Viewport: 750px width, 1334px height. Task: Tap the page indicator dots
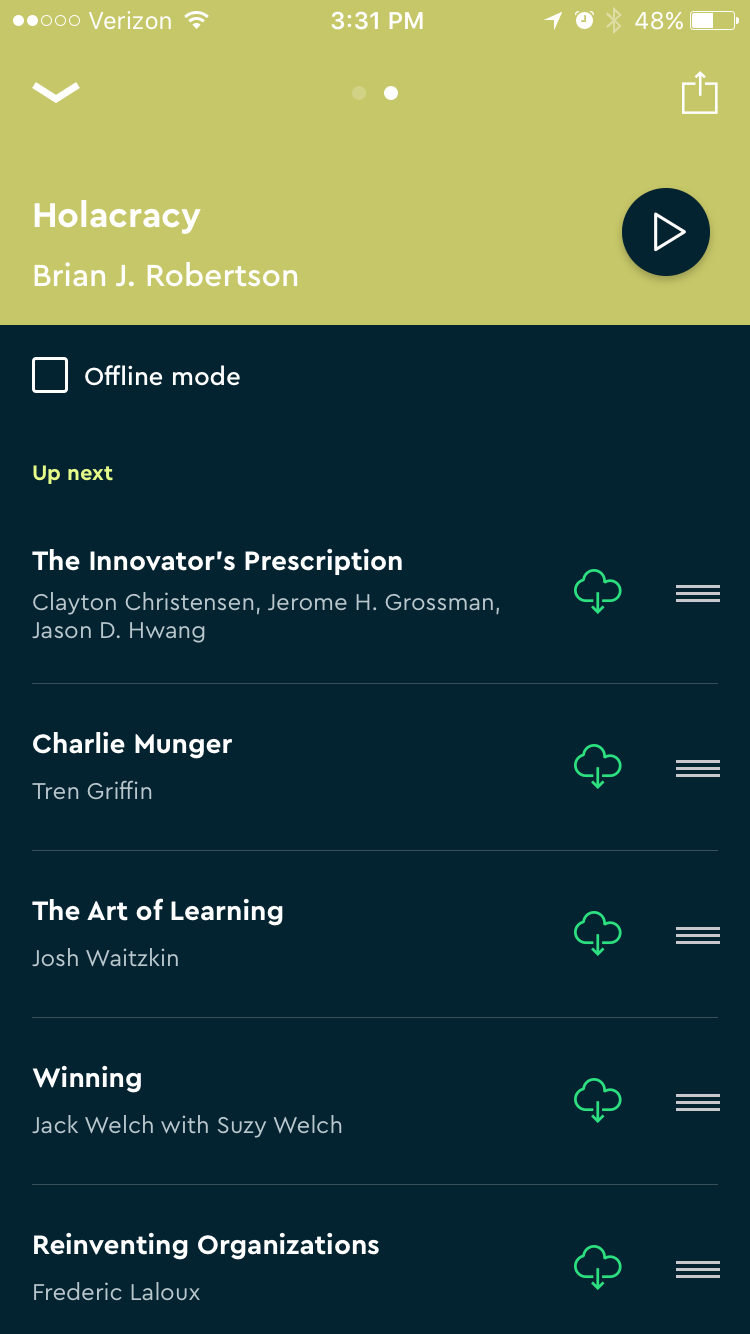coord(375,93)
